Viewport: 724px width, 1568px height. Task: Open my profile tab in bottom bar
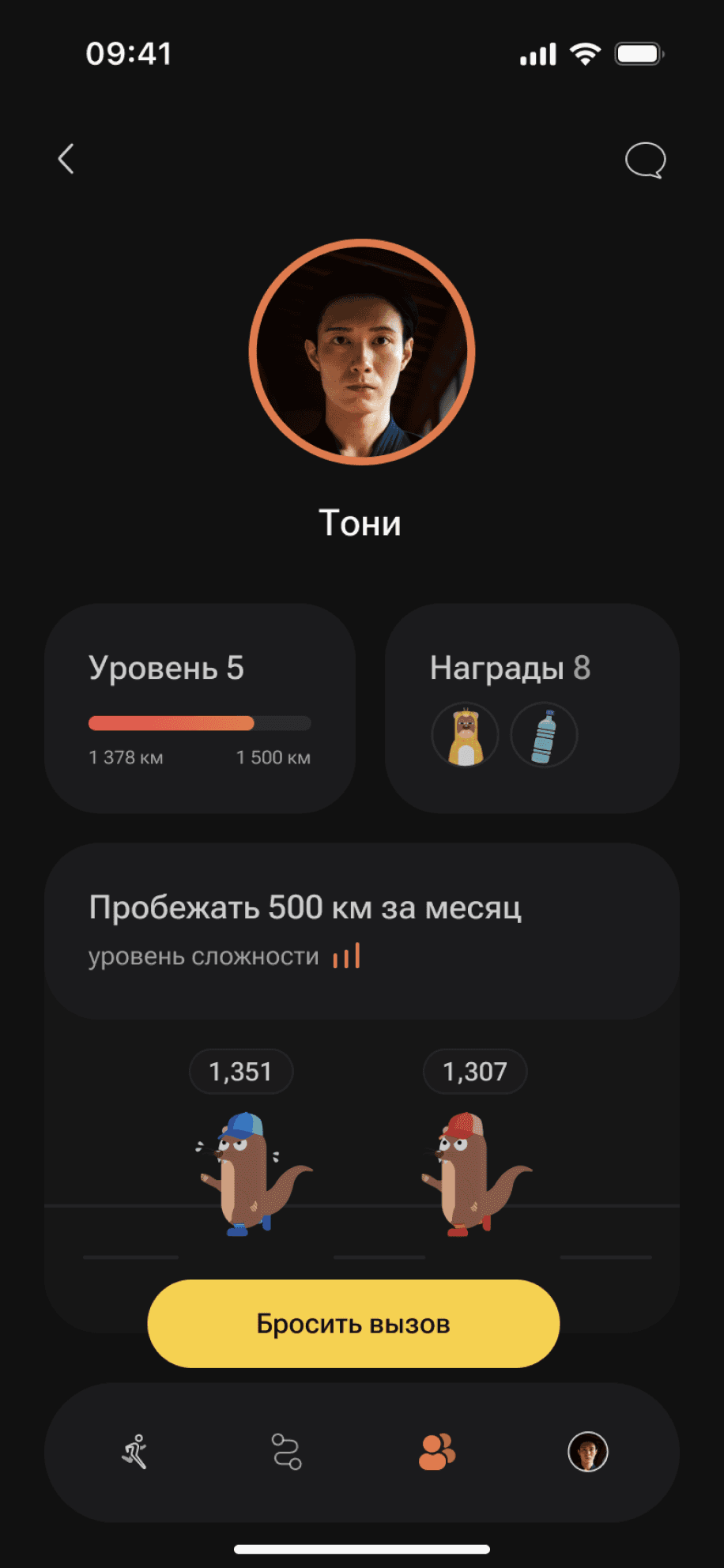click(x=587, y=1452)
